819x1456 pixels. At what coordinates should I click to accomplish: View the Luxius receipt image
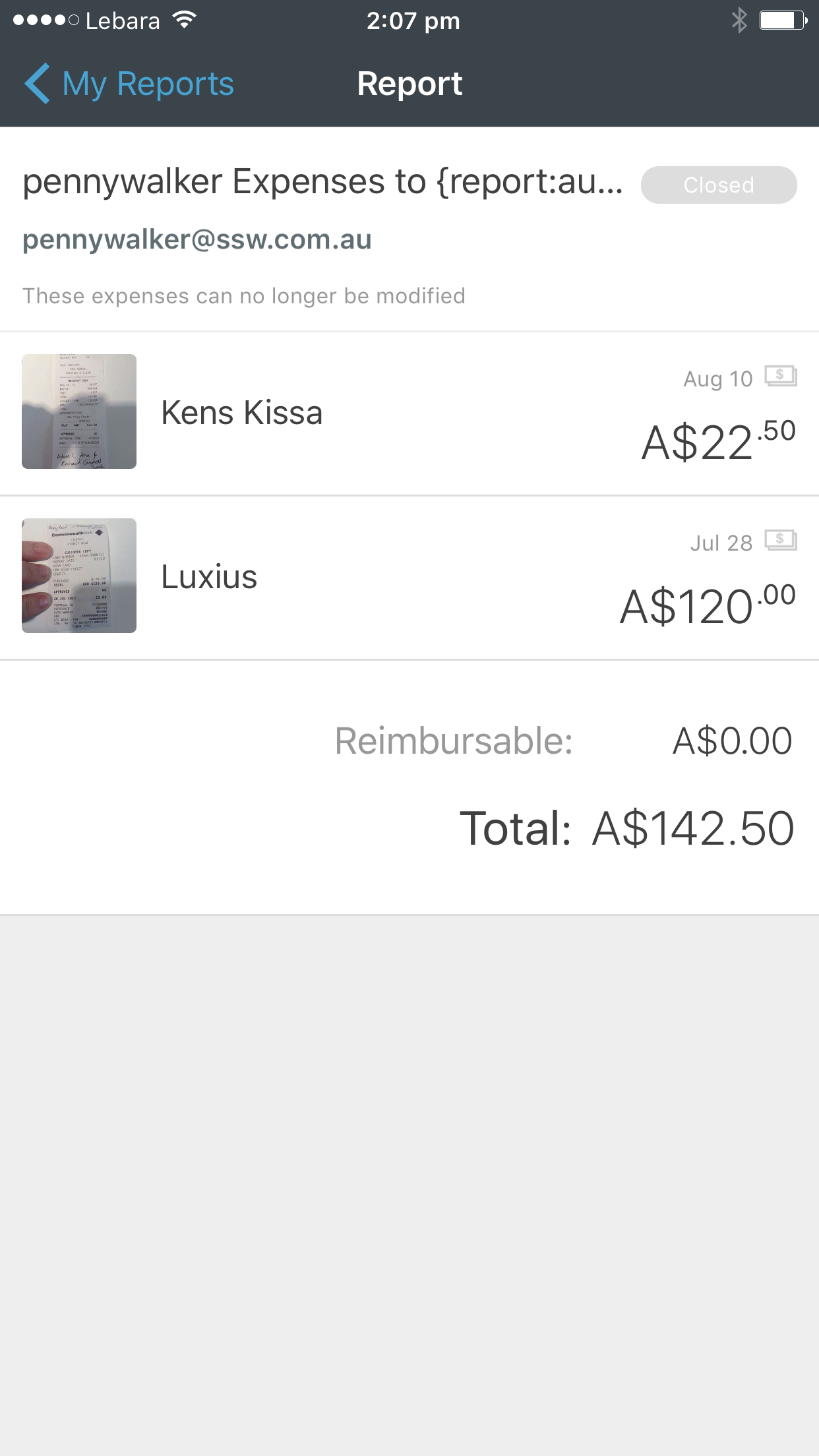79,576
